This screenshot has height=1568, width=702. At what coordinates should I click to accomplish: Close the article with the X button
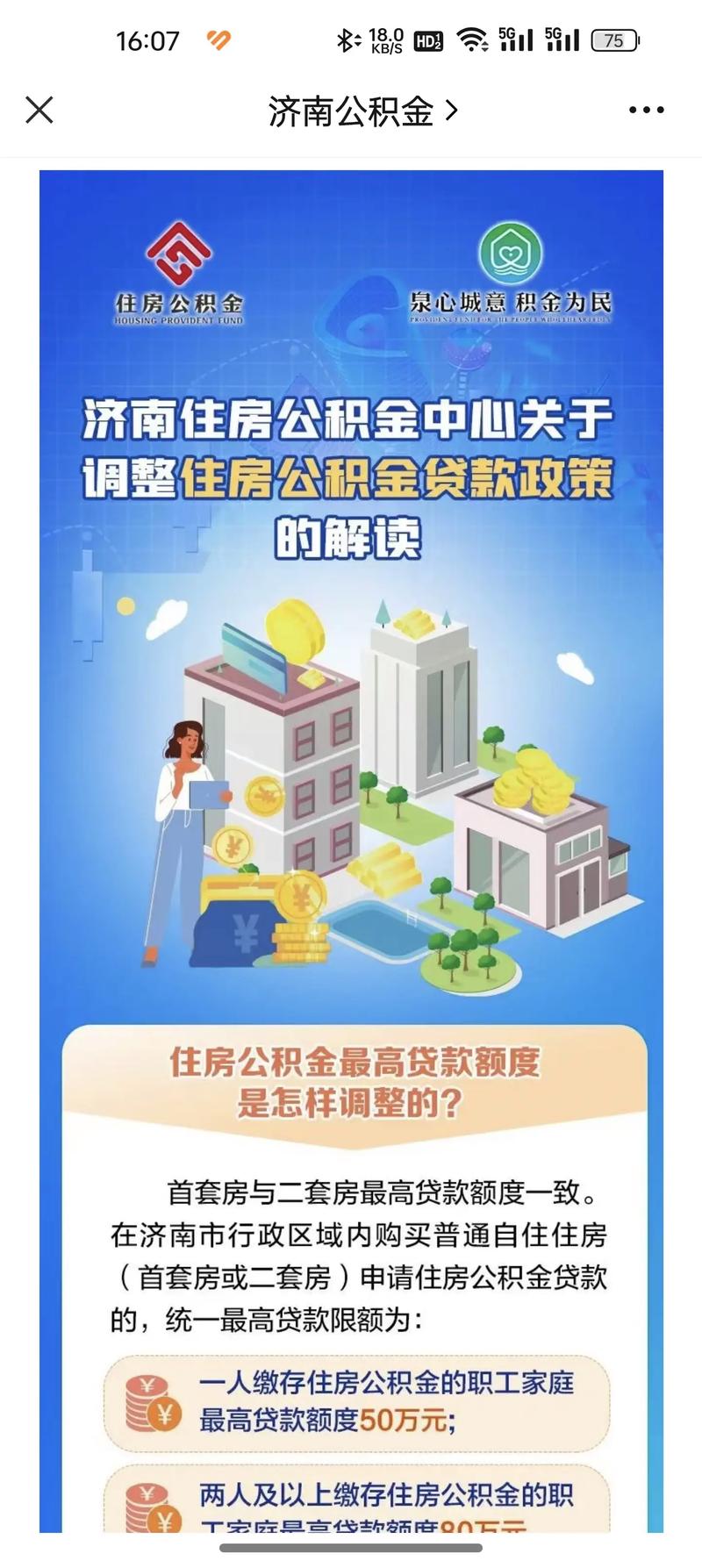coord(39,111)
